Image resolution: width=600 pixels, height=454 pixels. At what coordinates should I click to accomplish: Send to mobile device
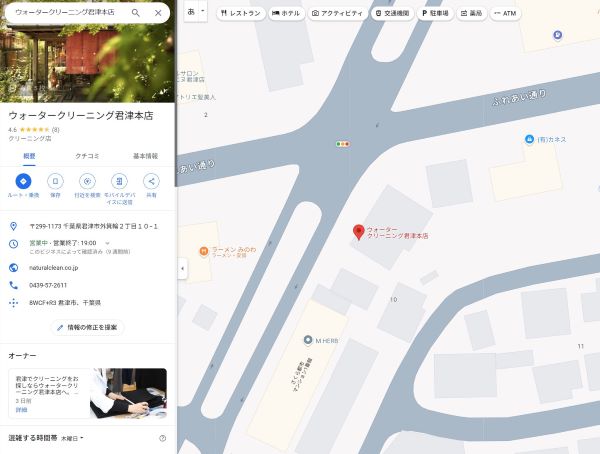click(119, 181)
